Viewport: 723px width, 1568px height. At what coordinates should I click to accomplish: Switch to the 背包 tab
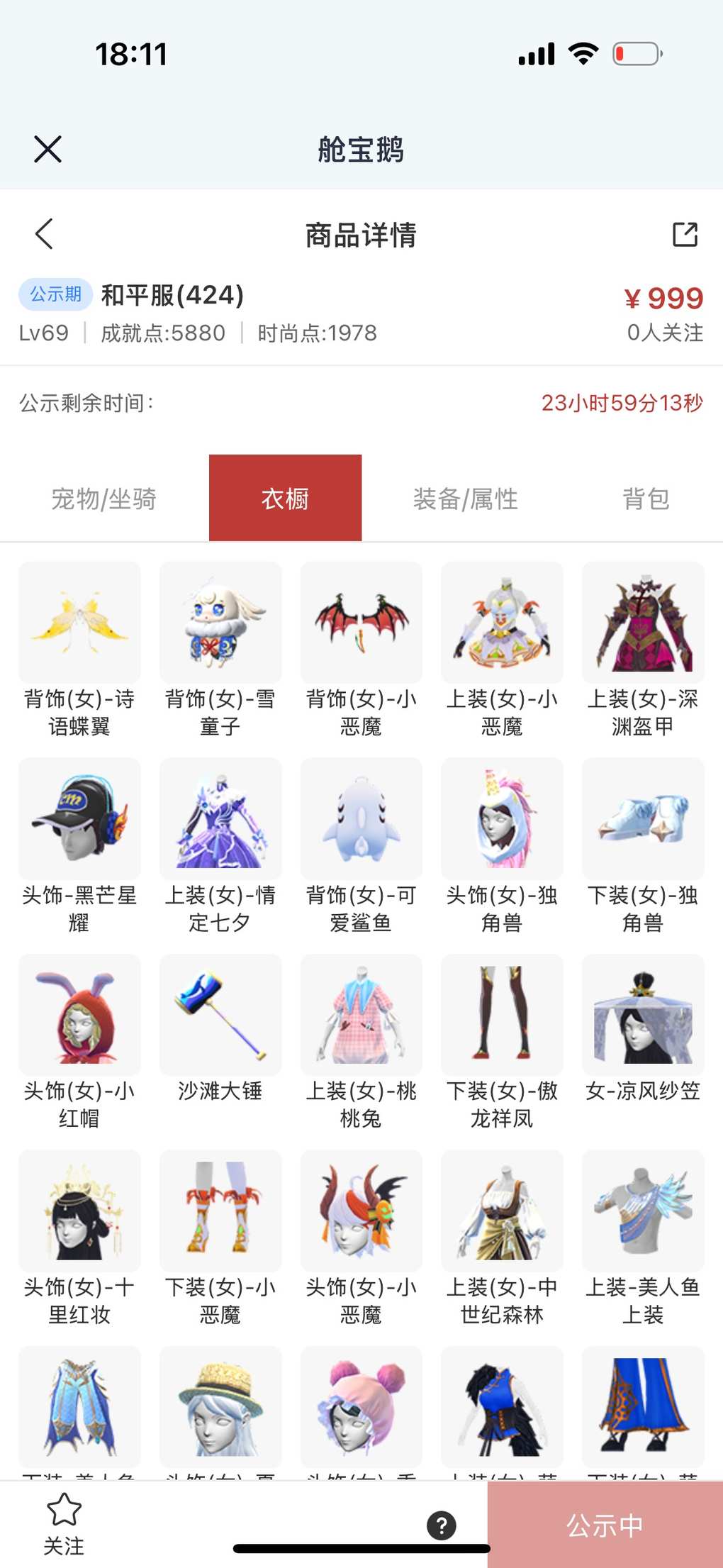tap(645, 499)
